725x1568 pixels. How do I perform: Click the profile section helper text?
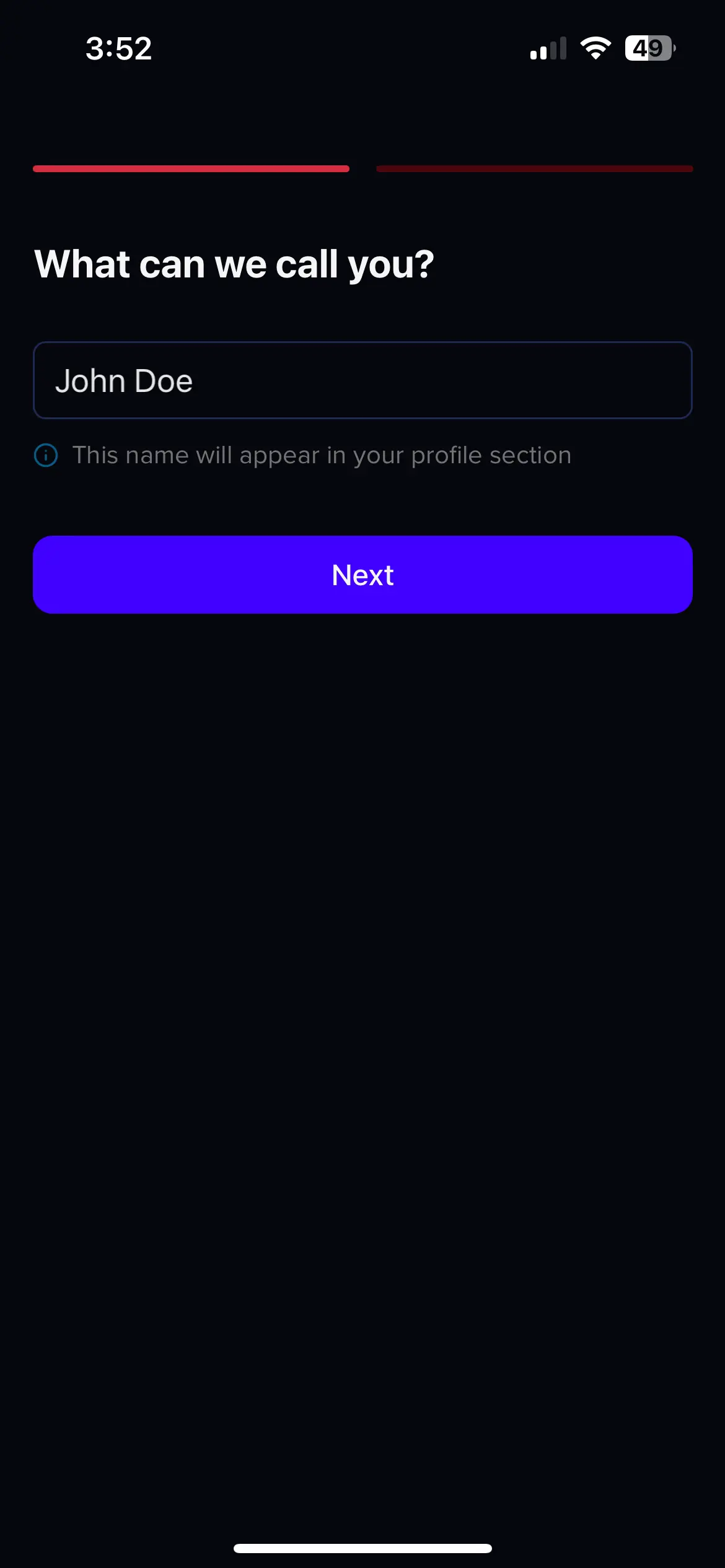click(322, 455)
